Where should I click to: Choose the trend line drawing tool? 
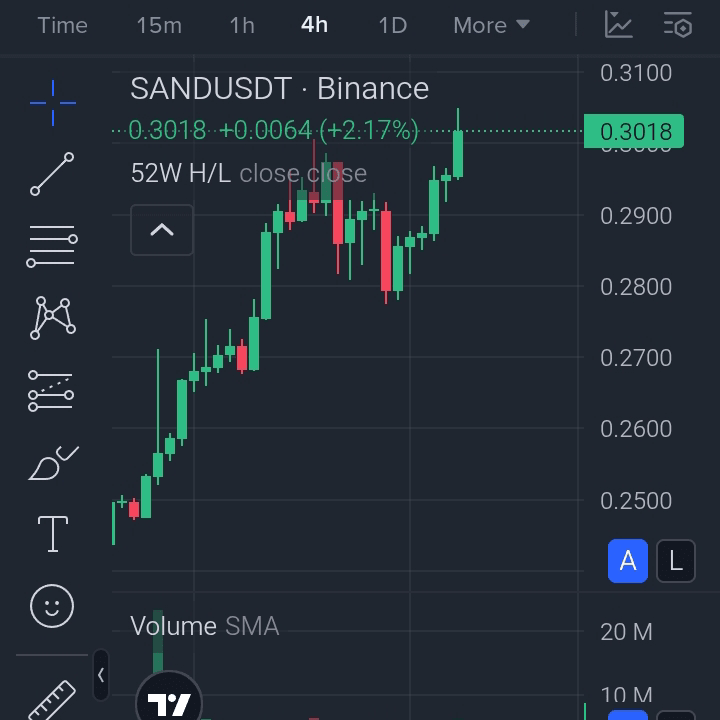[52, 174]
